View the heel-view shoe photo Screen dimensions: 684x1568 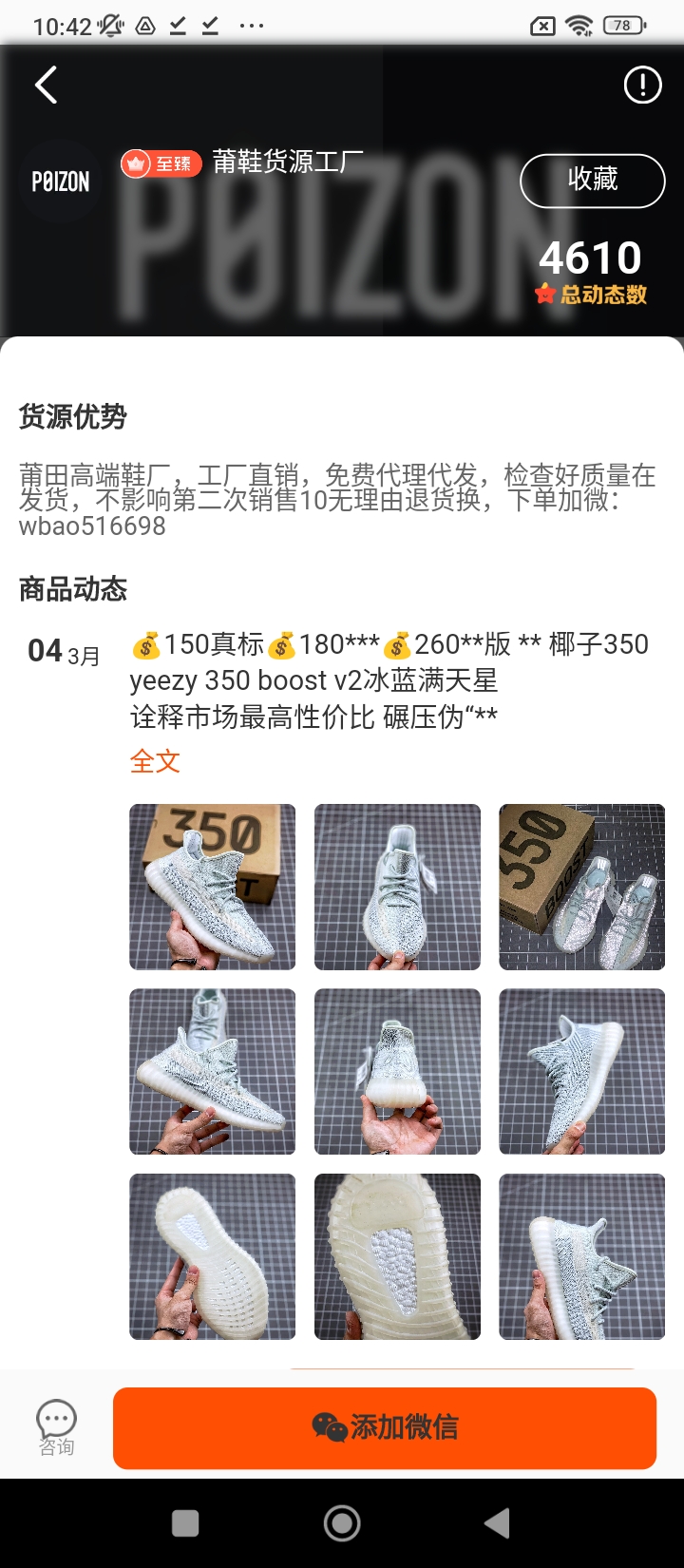click(397, 1071)
